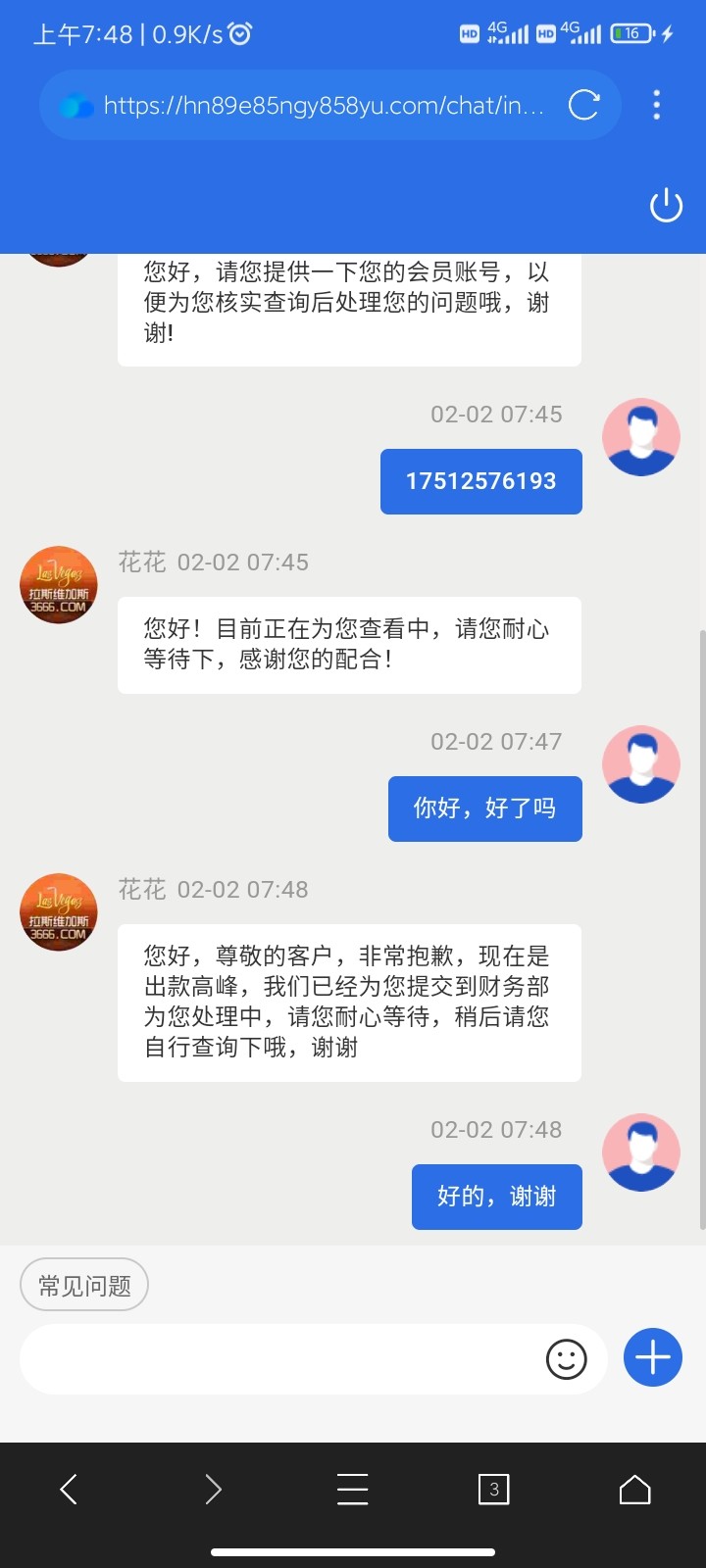The height and width of the screenshot is (1568, 706).
Task: Refresh the current webpage
Action: click(583, 105)
